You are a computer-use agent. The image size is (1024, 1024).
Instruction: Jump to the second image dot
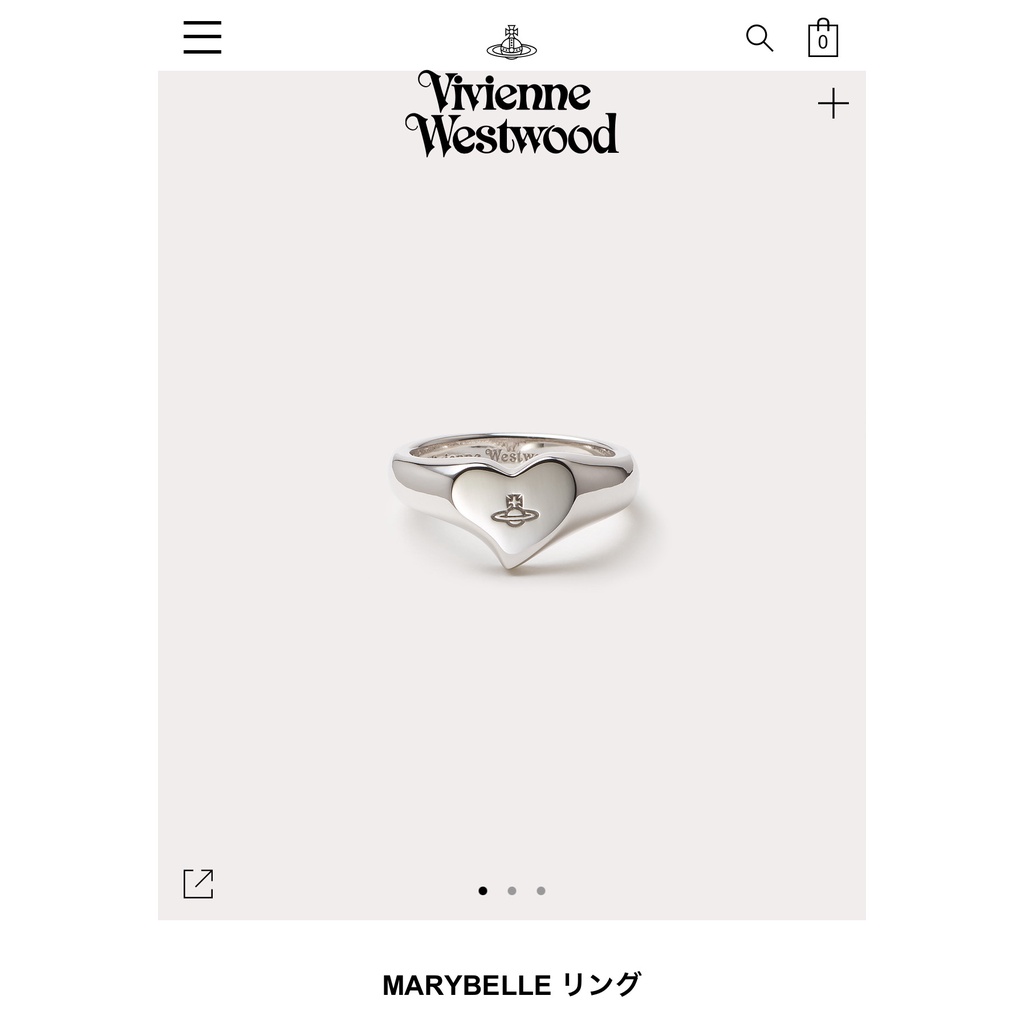(512, 891)
